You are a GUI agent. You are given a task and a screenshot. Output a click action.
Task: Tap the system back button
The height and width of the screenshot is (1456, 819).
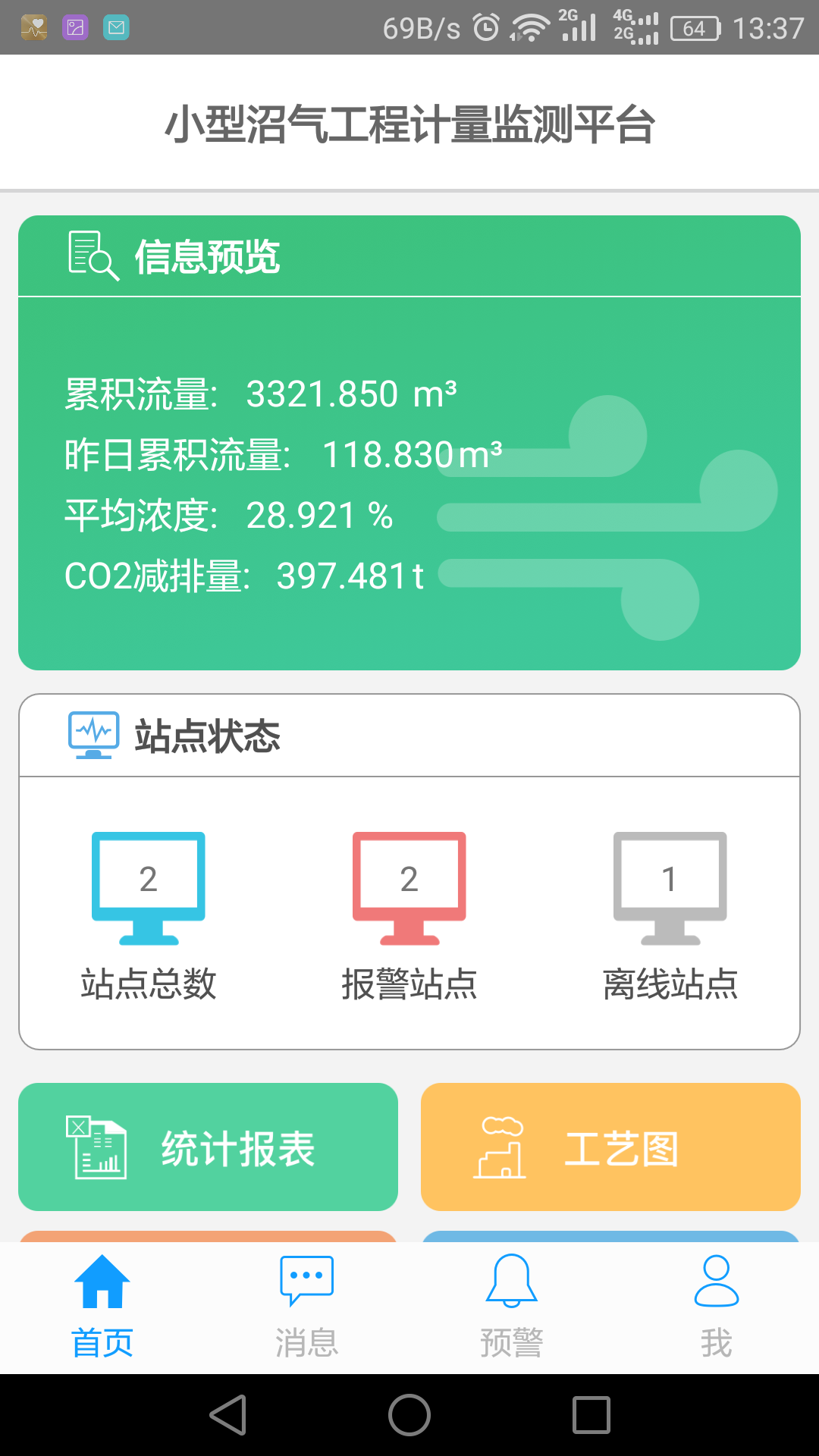(228, 1415)
